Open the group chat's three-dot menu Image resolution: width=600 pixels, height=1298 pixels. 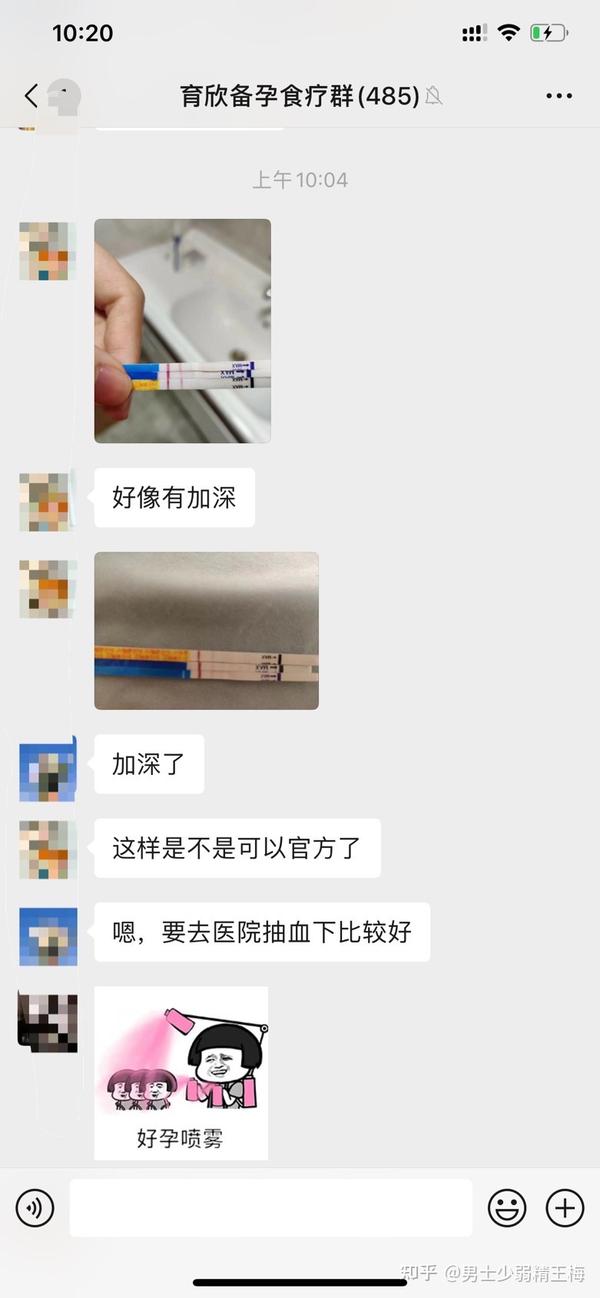pyautogui.click(x=559, y=96)
